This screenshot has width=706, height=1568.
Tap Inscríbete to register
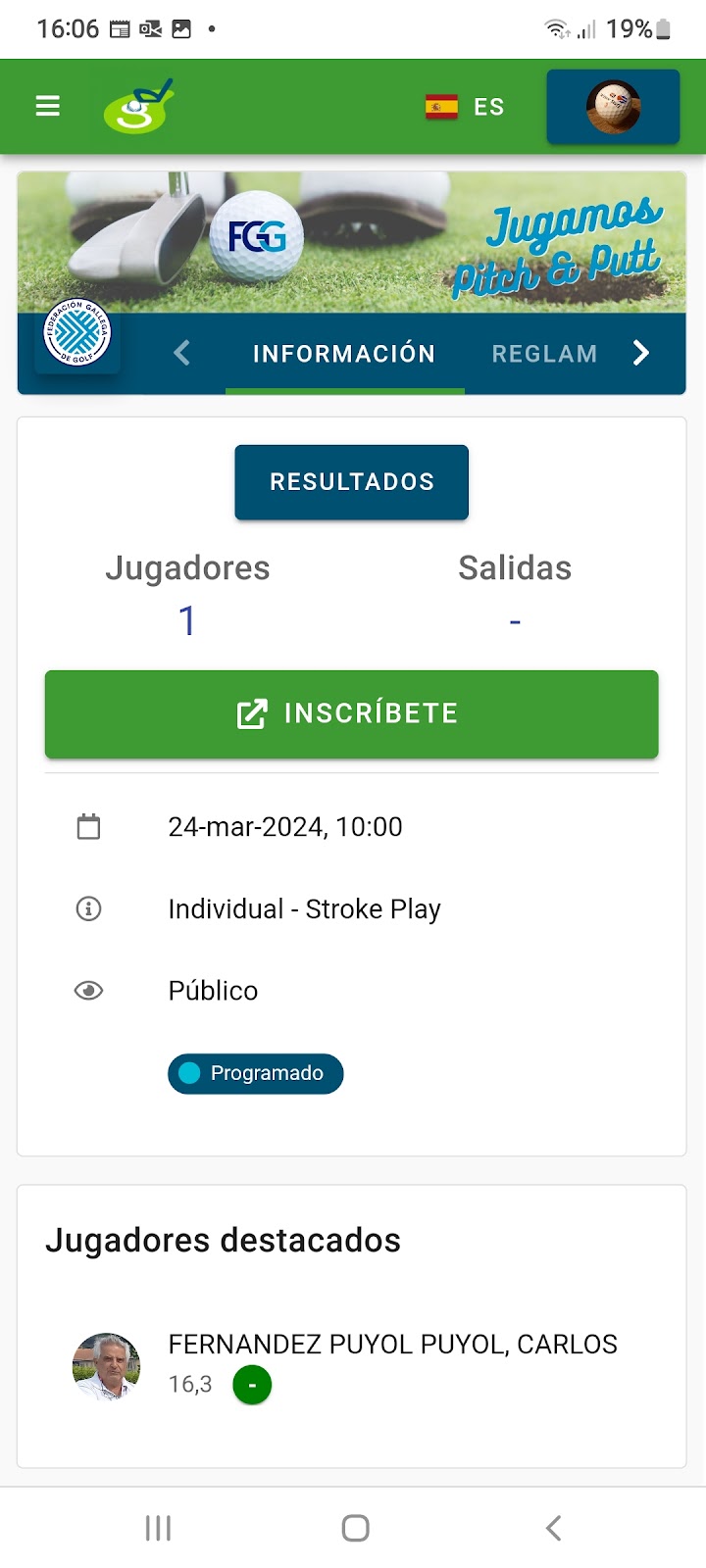click(x=352, y=714)
